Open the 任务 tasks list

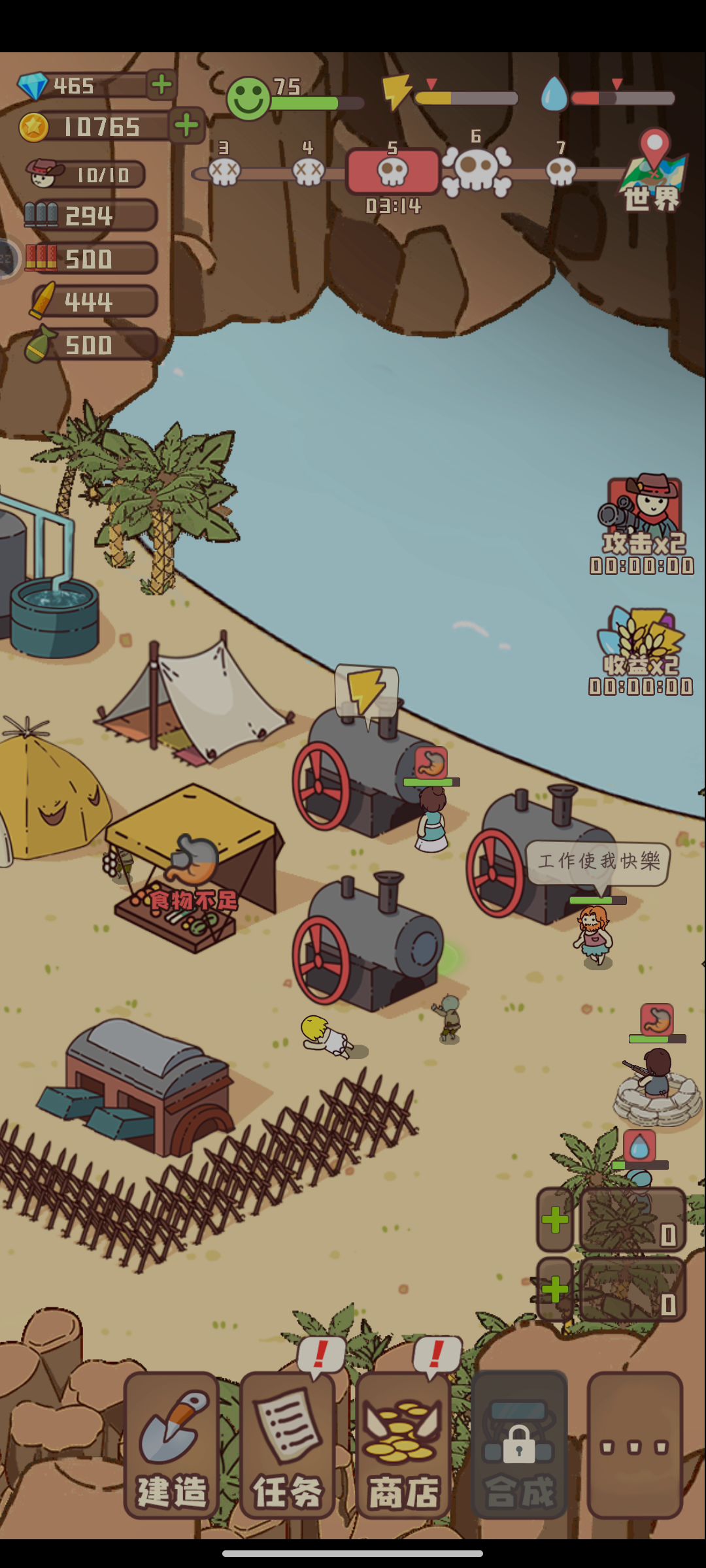287,1445
